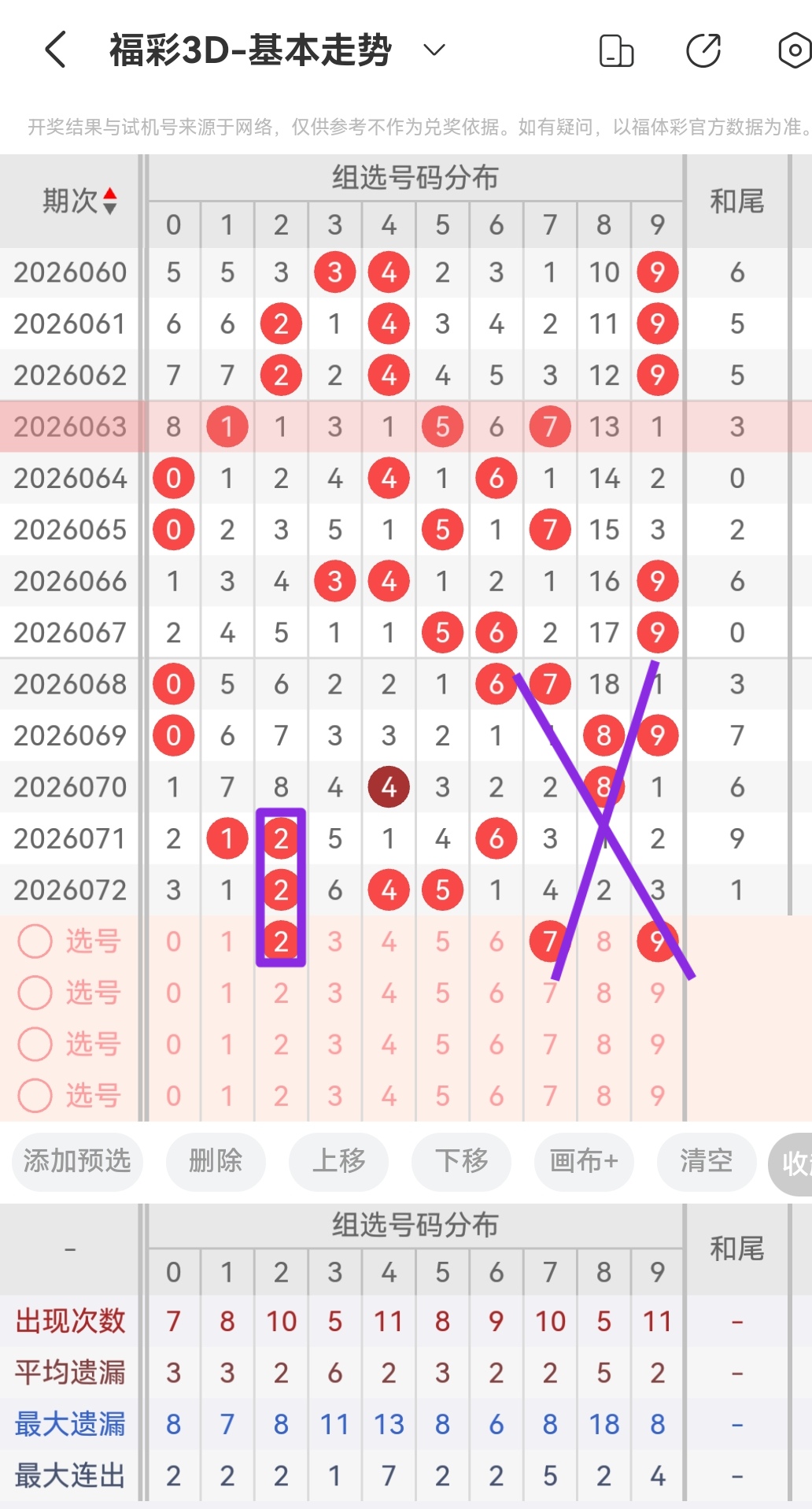Image resolution: width=812 pixels, height=1509 pixels.
Task: Select the second 选号 row circle
Action: [35, 993]
